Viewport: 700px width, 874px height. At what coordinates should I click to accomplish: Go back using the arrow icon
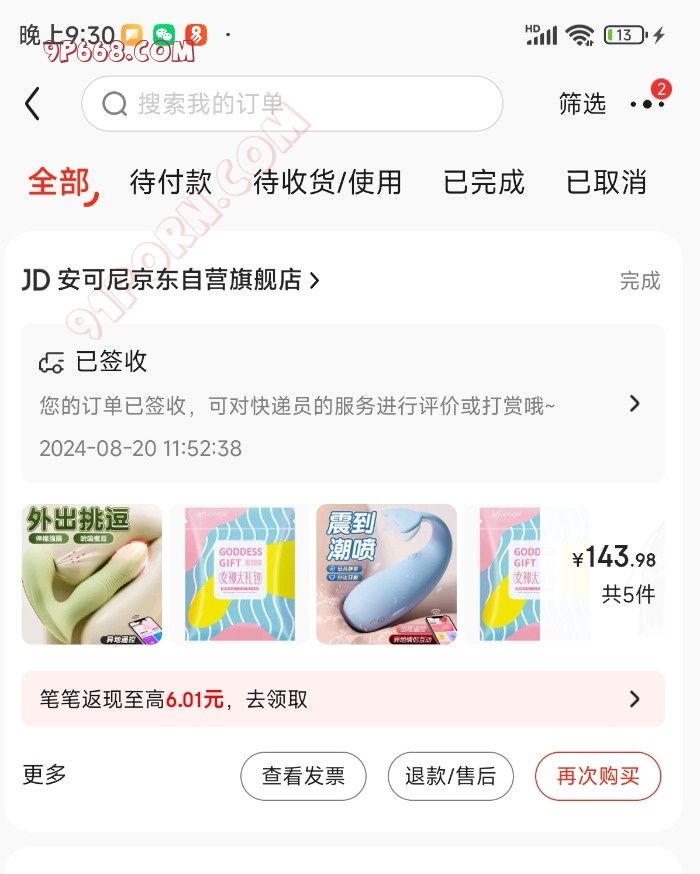click(33, 104)
